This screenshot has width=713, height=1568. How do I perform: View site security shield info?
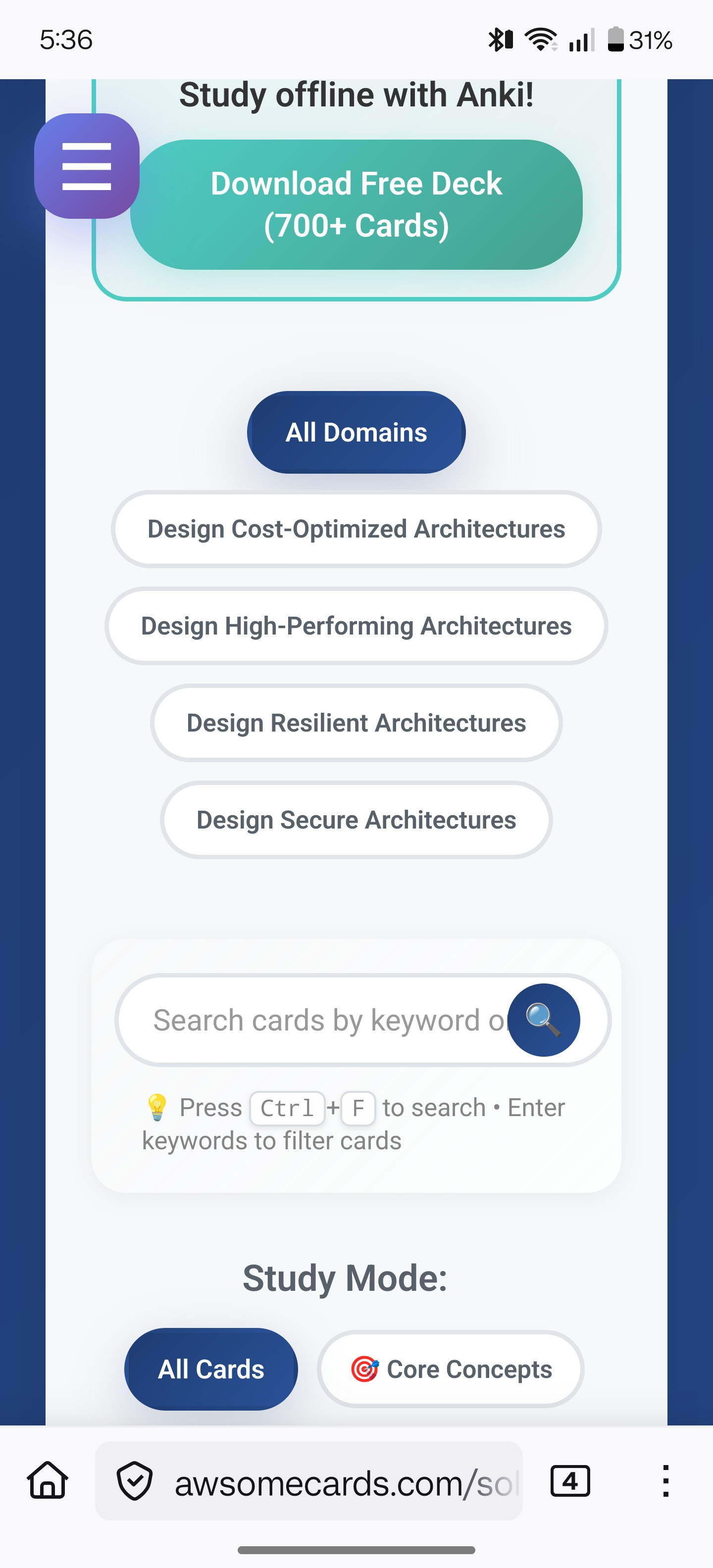pos(135,1481)
